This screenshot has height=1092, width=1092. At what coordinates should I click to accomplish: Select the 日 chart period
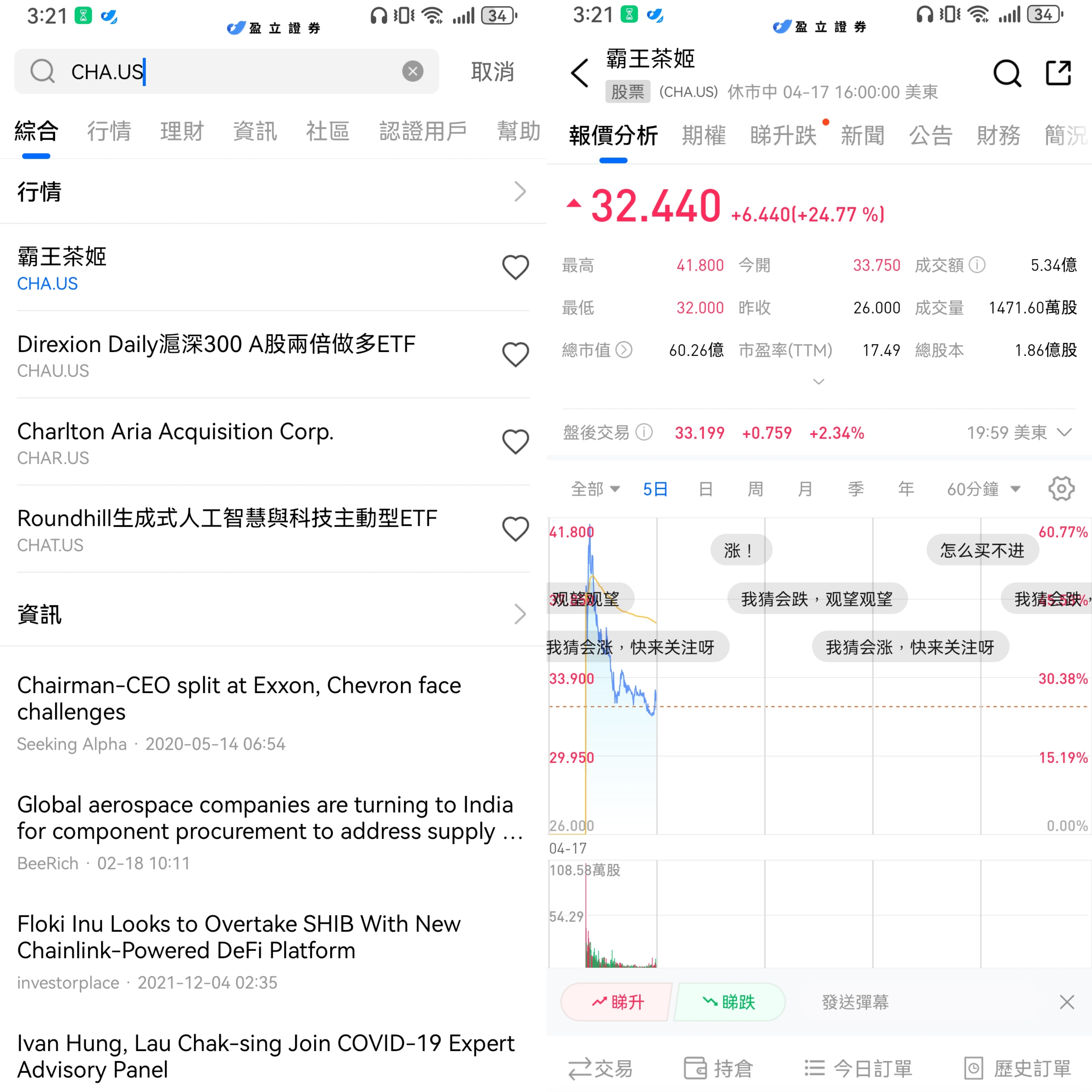point(705,489)
